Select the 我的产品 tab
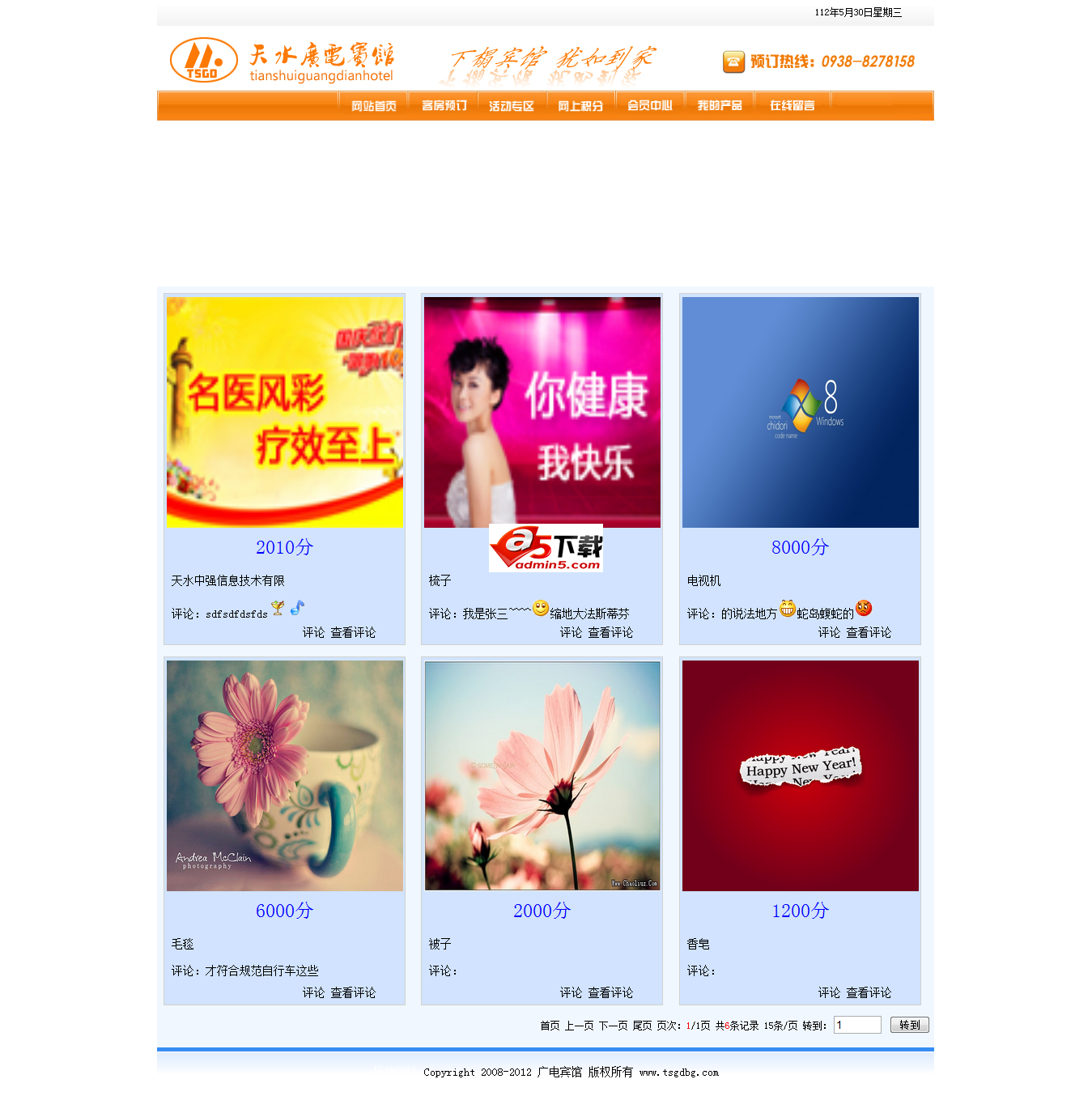This screenshot has width=1092, height=1096. [x=720, y=106]
